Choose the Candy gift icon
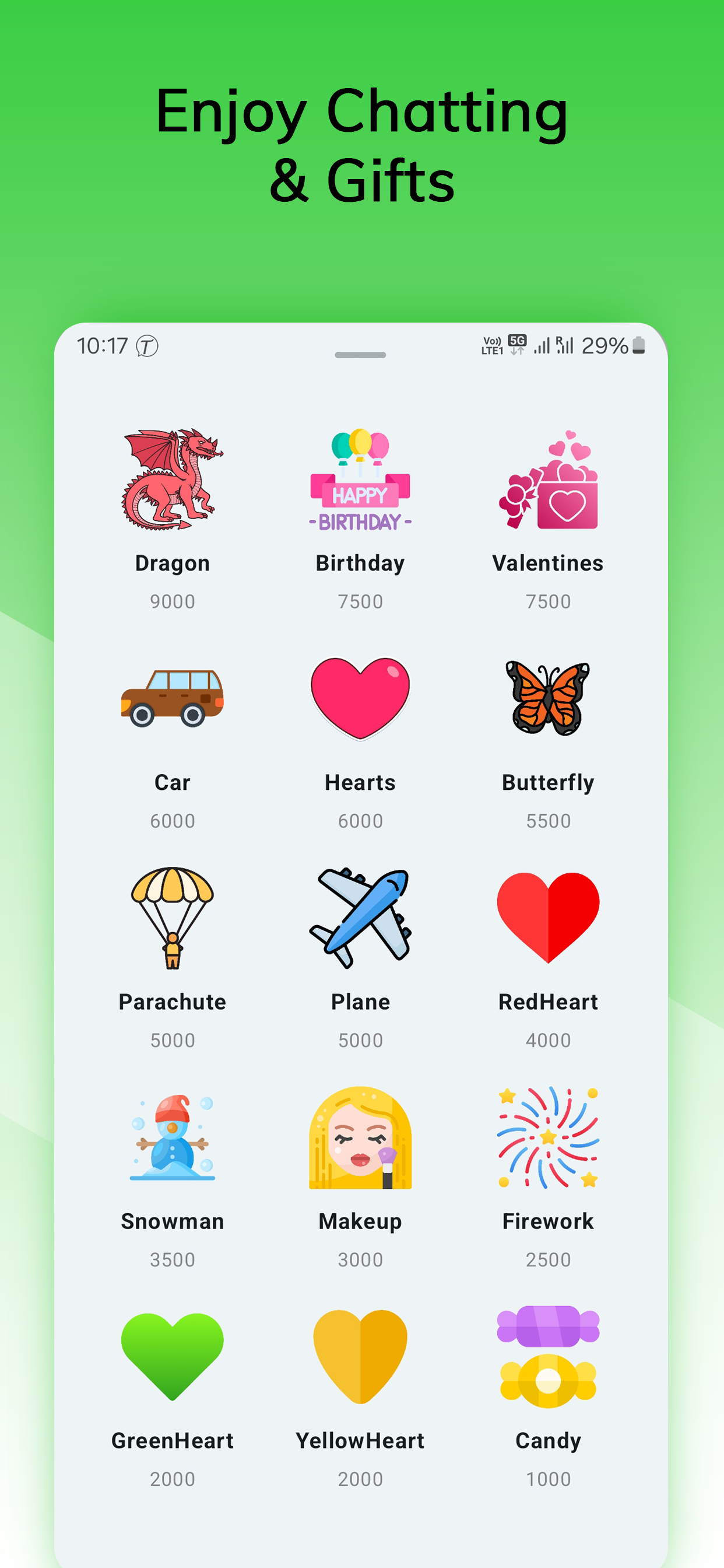724x1568 pixels. coord(547,1360)
